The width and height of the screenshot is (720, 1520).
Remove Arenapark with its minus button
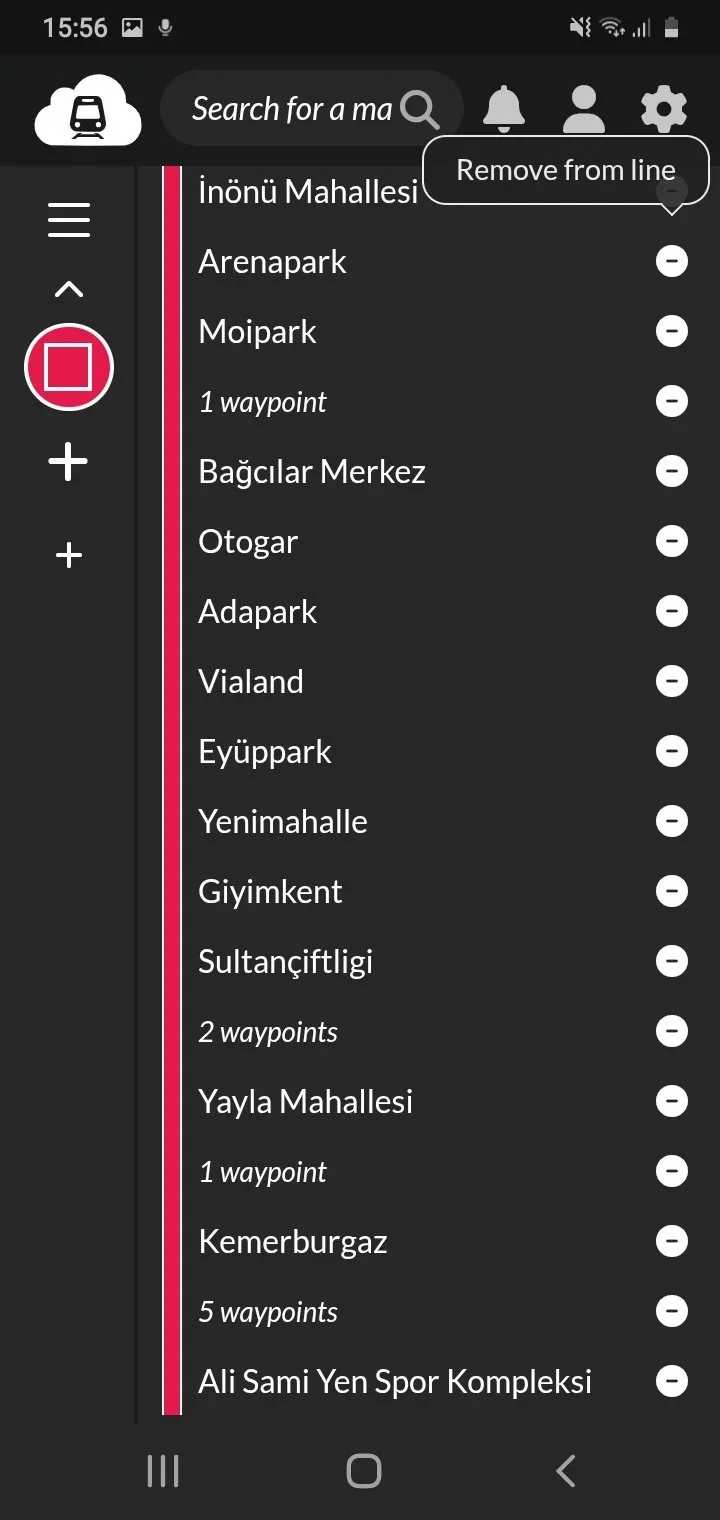point(671,261)
